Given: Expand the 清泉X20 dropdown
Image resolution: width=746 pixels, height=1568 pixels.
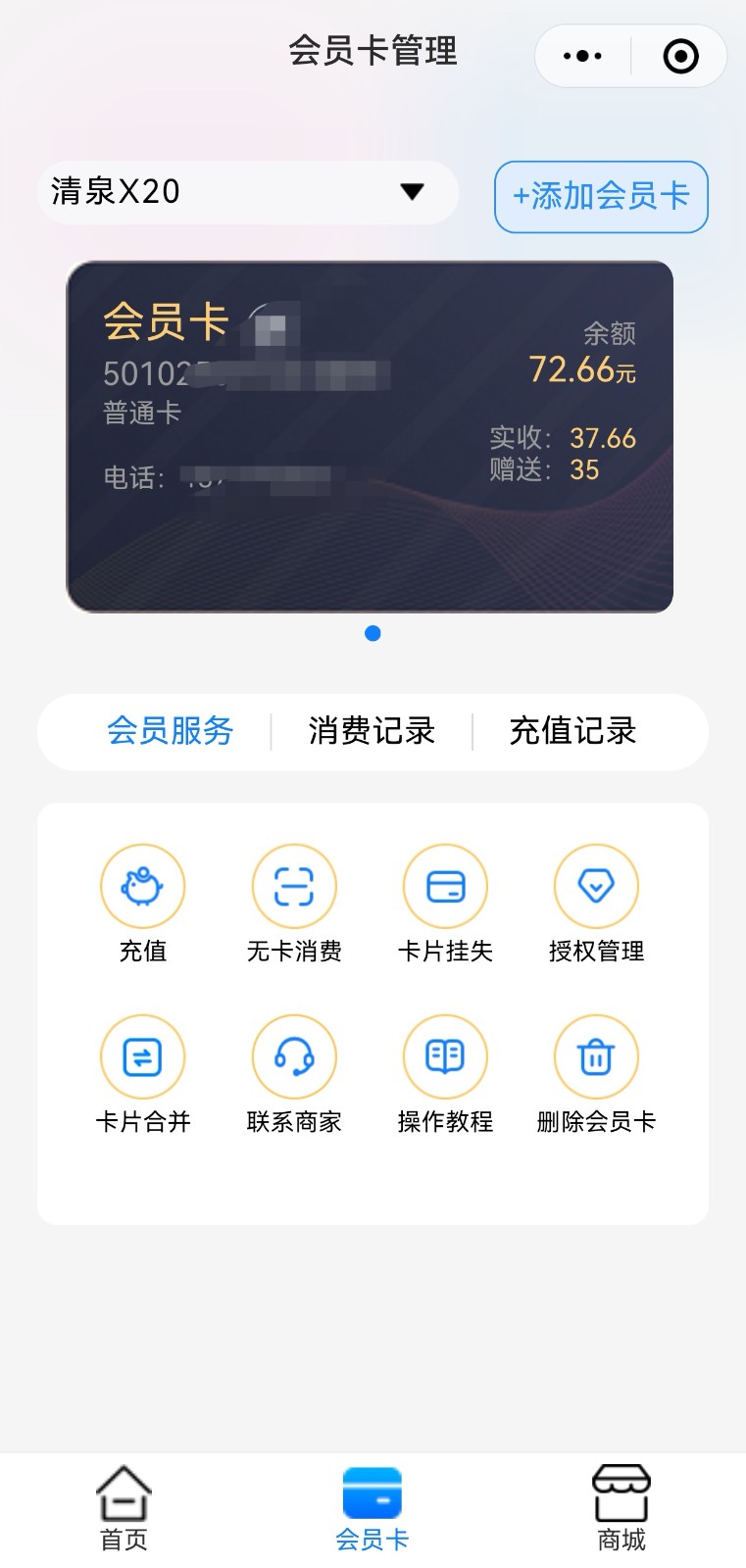Looking at the screenshot, I should pos(248,192).
